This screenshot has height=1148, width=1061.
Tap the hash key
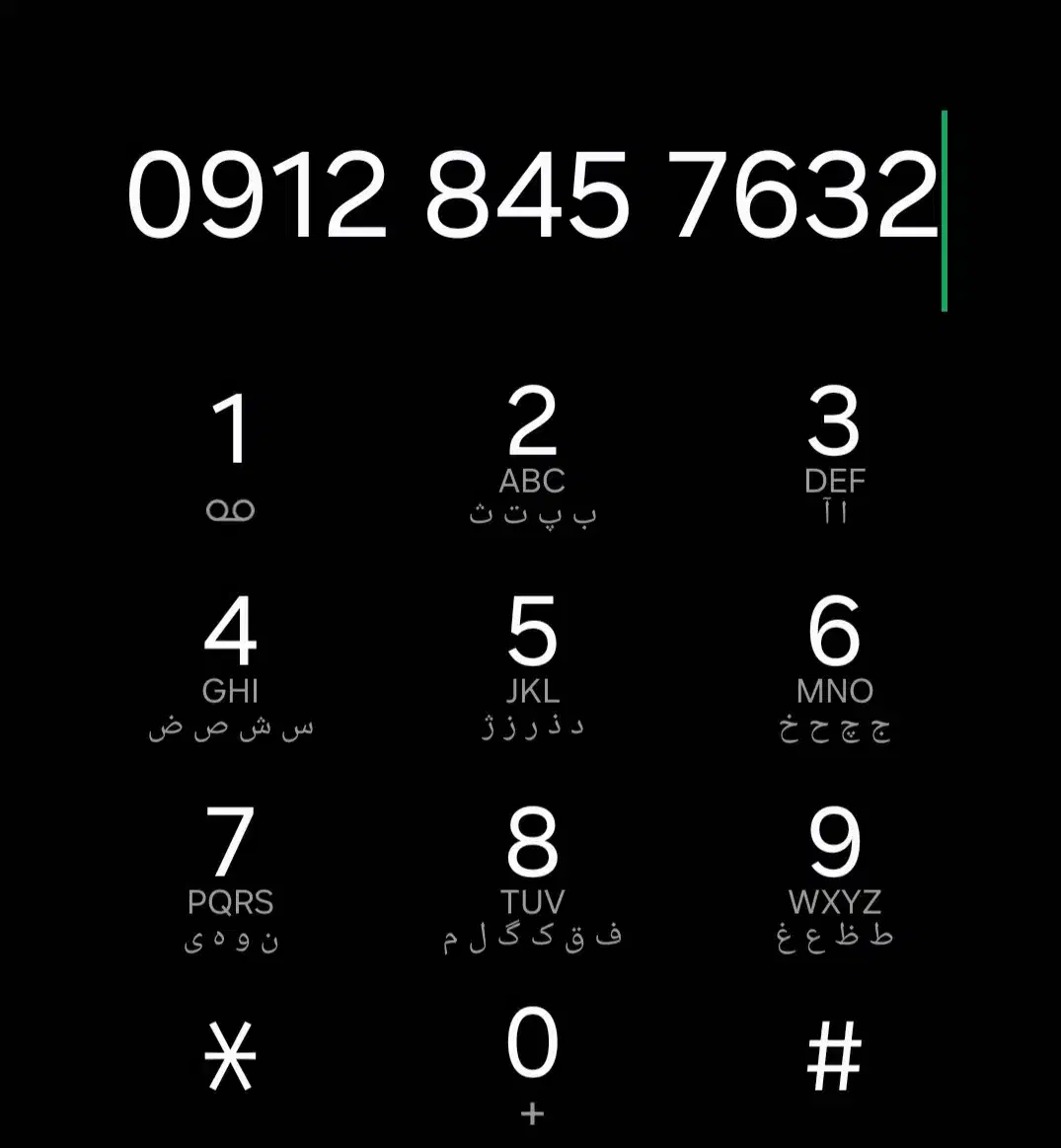(x=834, y=1058)
